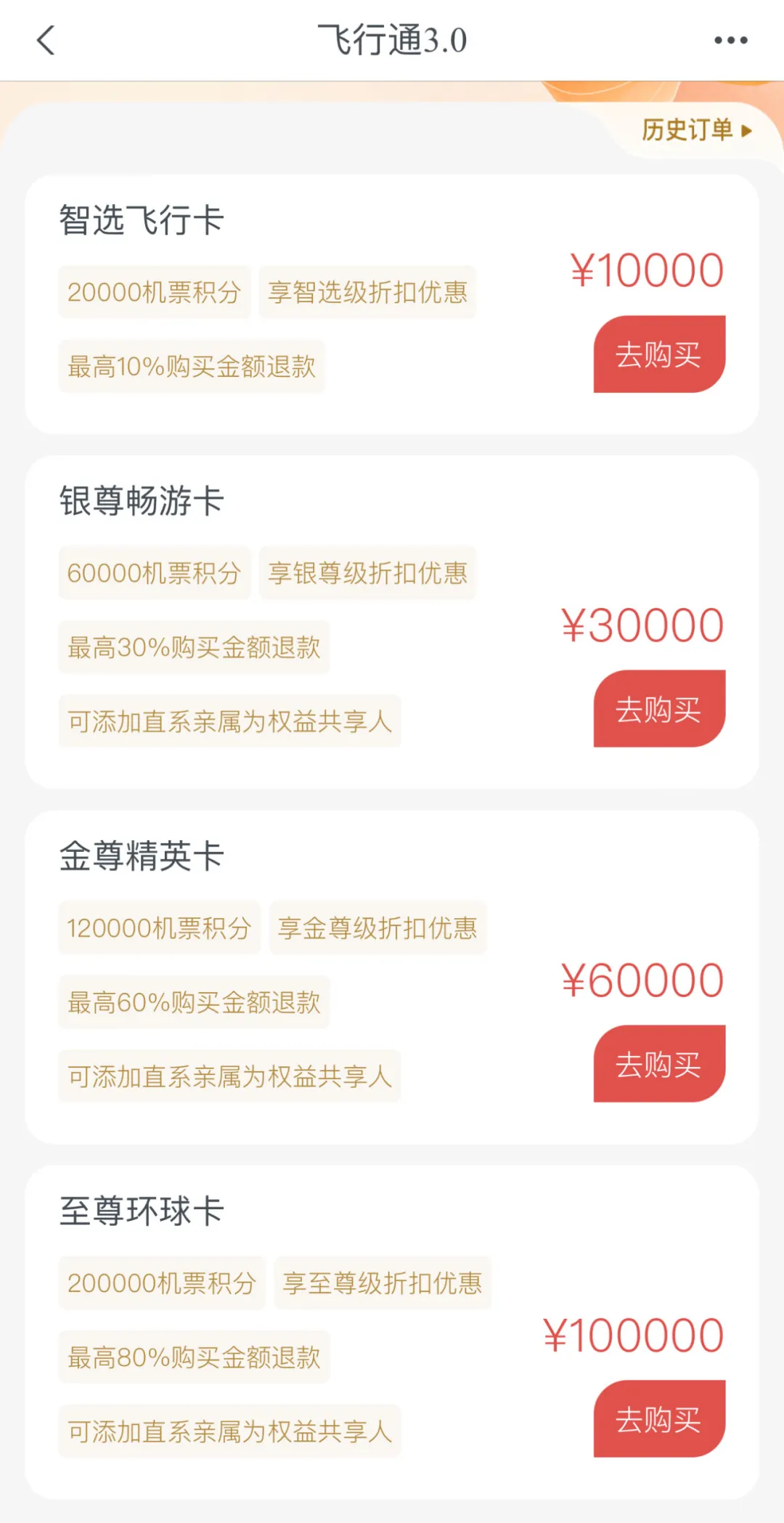Purchase the 金尊精英卡 at ¥60000

(658, 1064)
